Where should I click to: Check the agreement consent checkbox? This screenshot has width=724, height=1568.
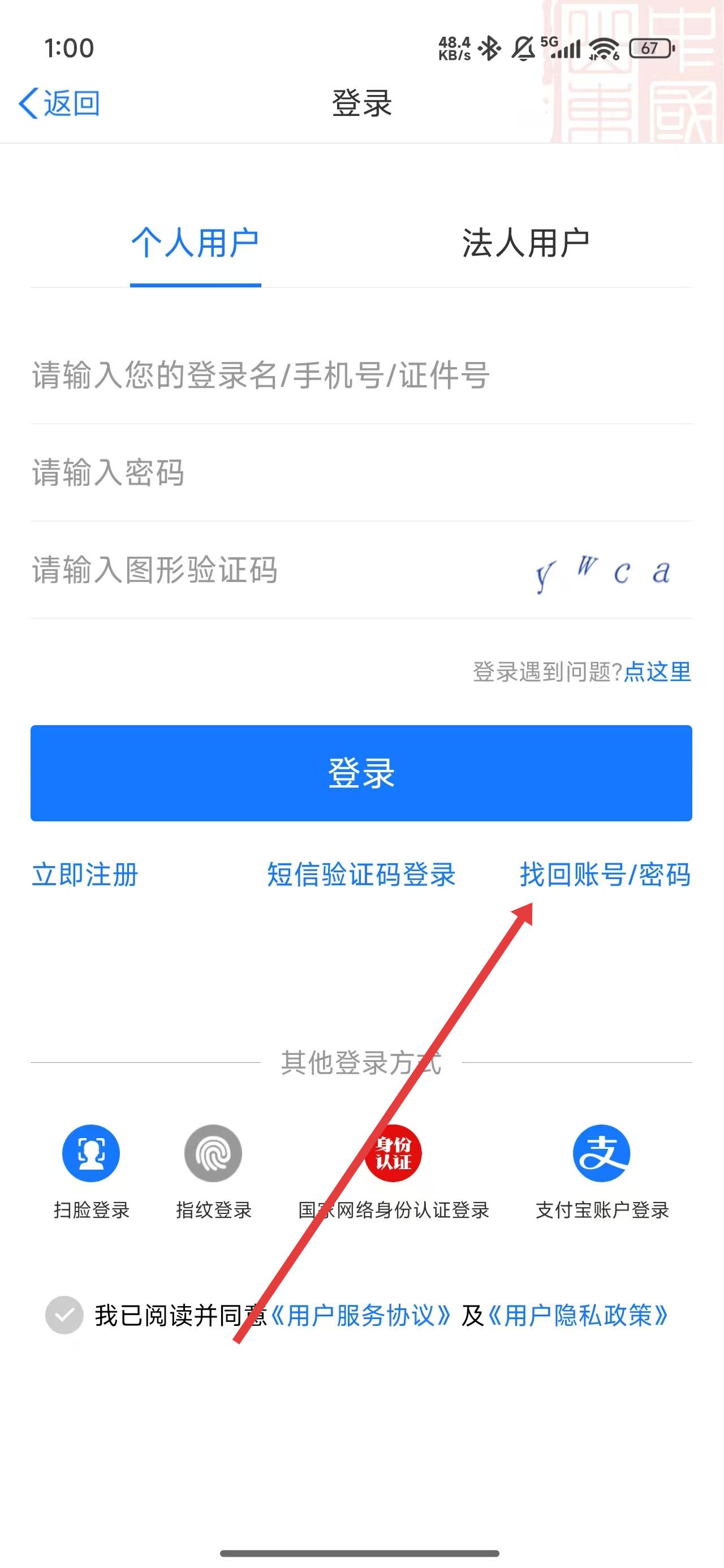coord(64,1315)
